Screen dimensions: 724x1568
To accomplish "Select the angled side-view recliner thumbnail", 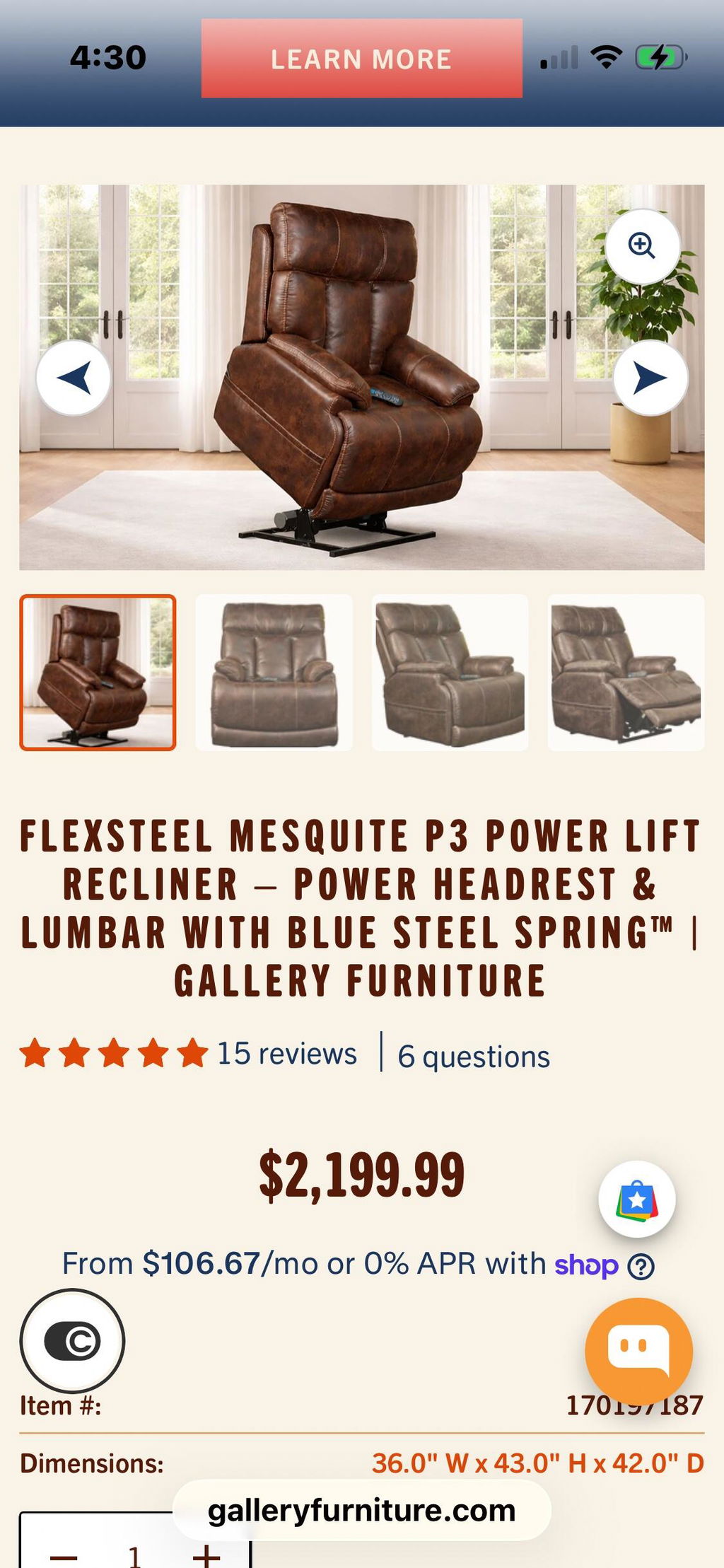I will click(450, 673).
